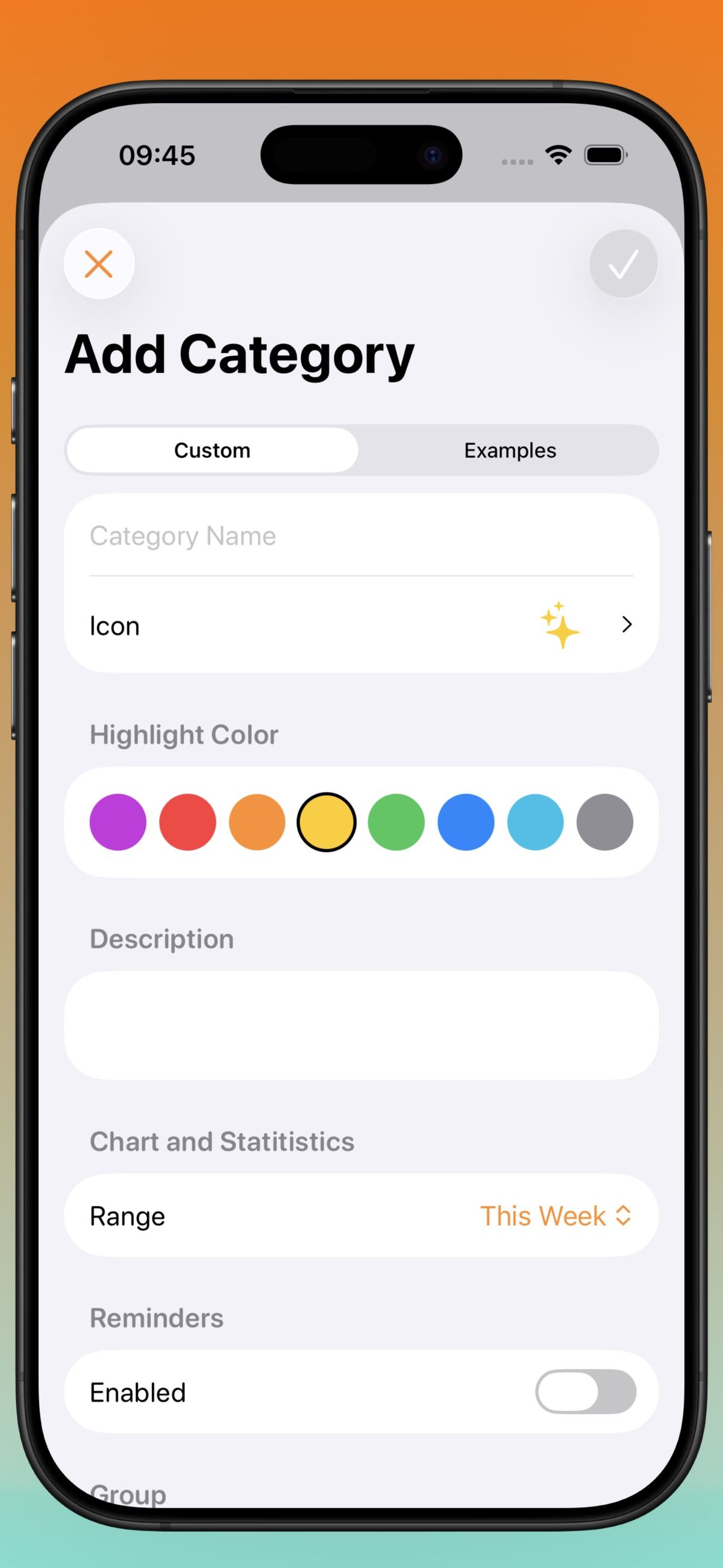Select the orange highlight color

tap(257, 822)
